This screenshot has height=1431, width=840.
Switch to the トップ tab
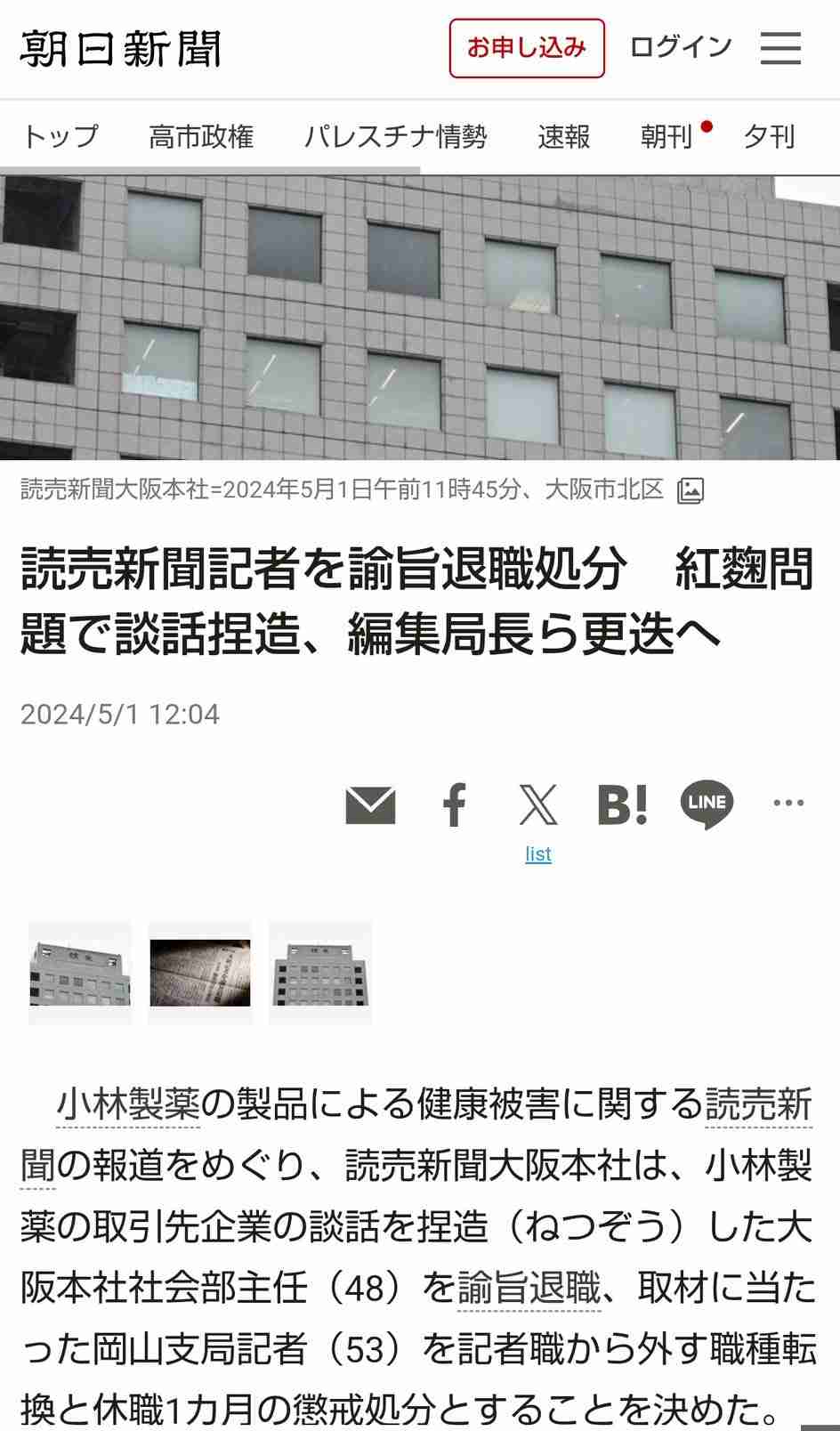click(x=61, y=136)
